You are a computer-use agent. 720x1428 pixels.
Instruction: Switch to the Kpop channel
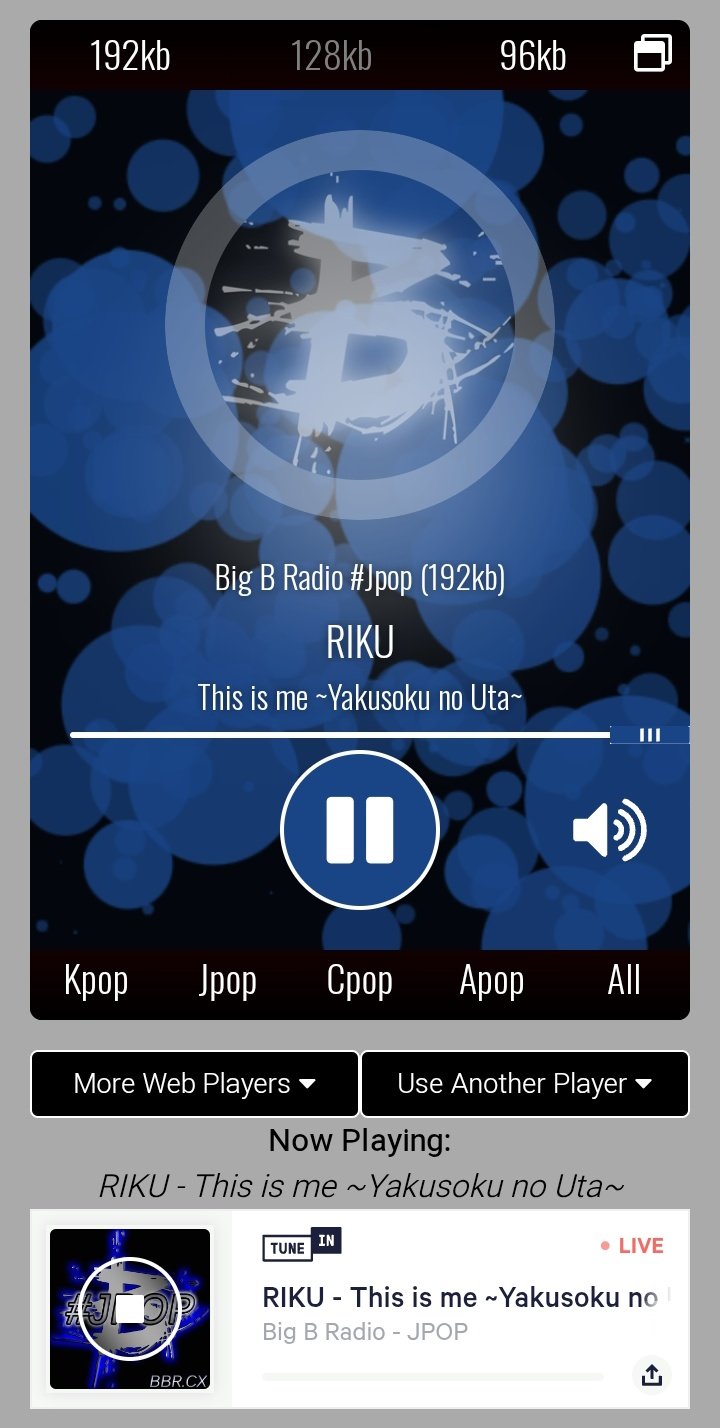pos(96,981)
